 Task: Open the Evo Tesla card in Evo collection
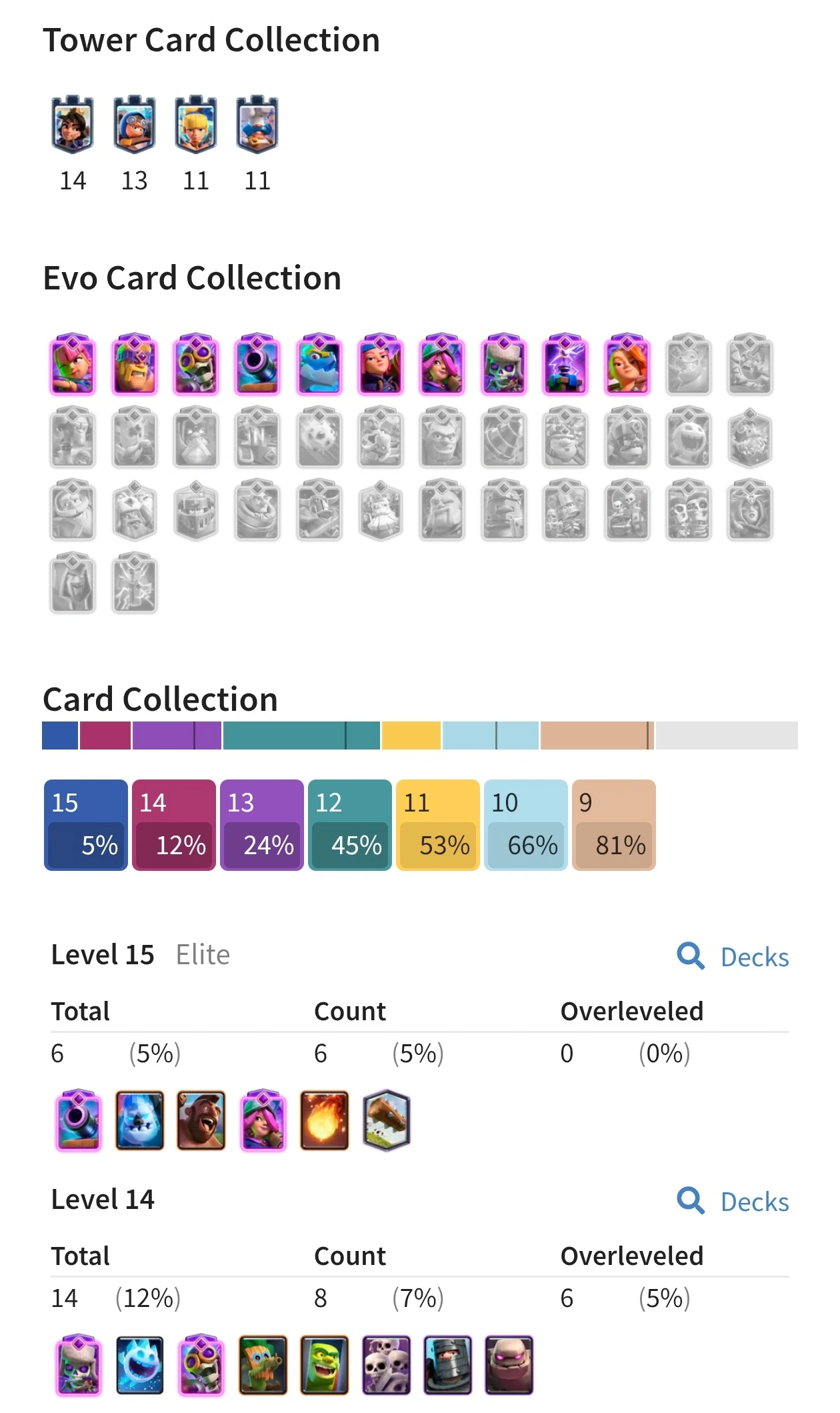(565, 365)
